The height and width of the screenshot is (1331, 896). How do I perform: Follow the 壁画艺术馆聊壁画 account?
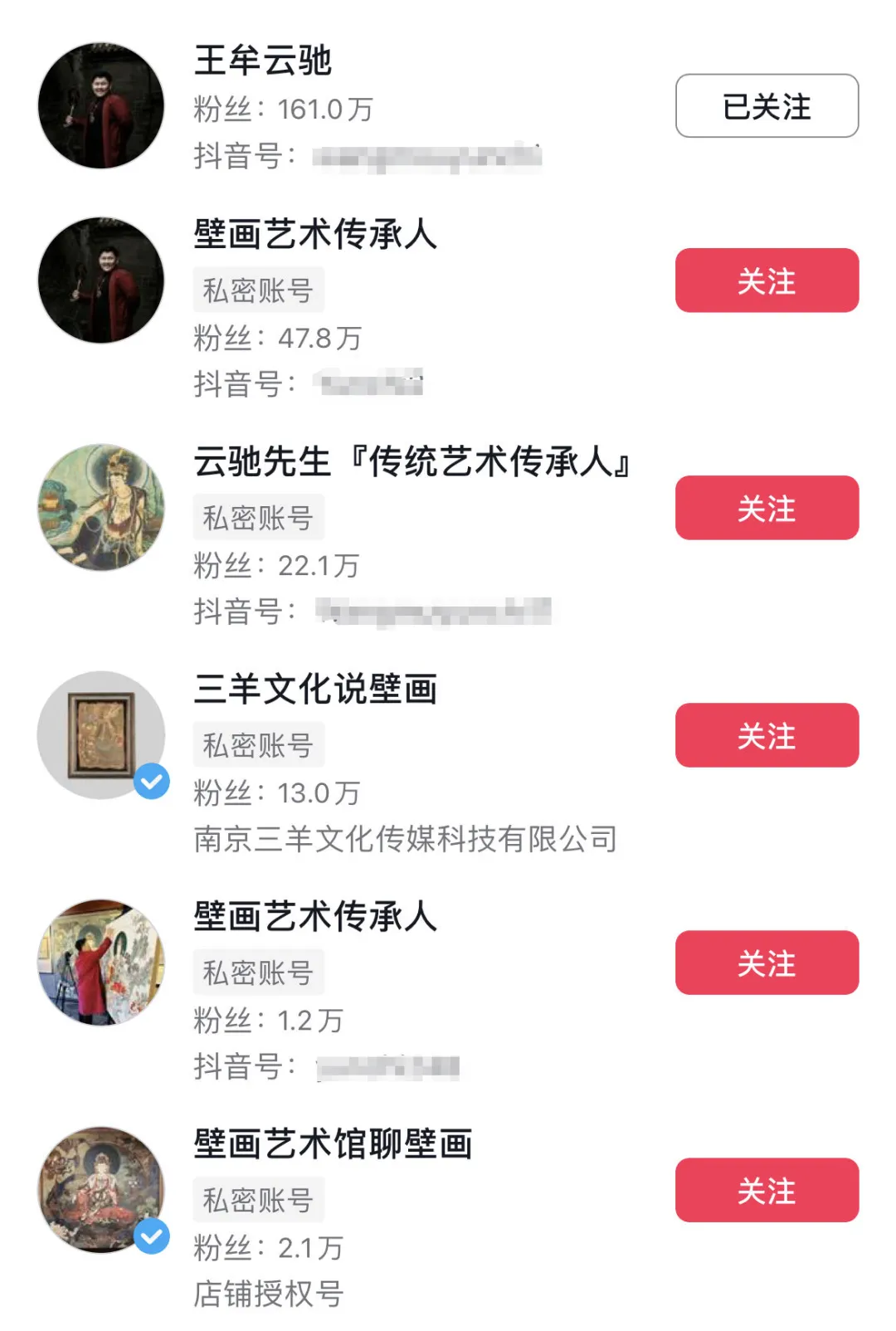coord(767,1190)
